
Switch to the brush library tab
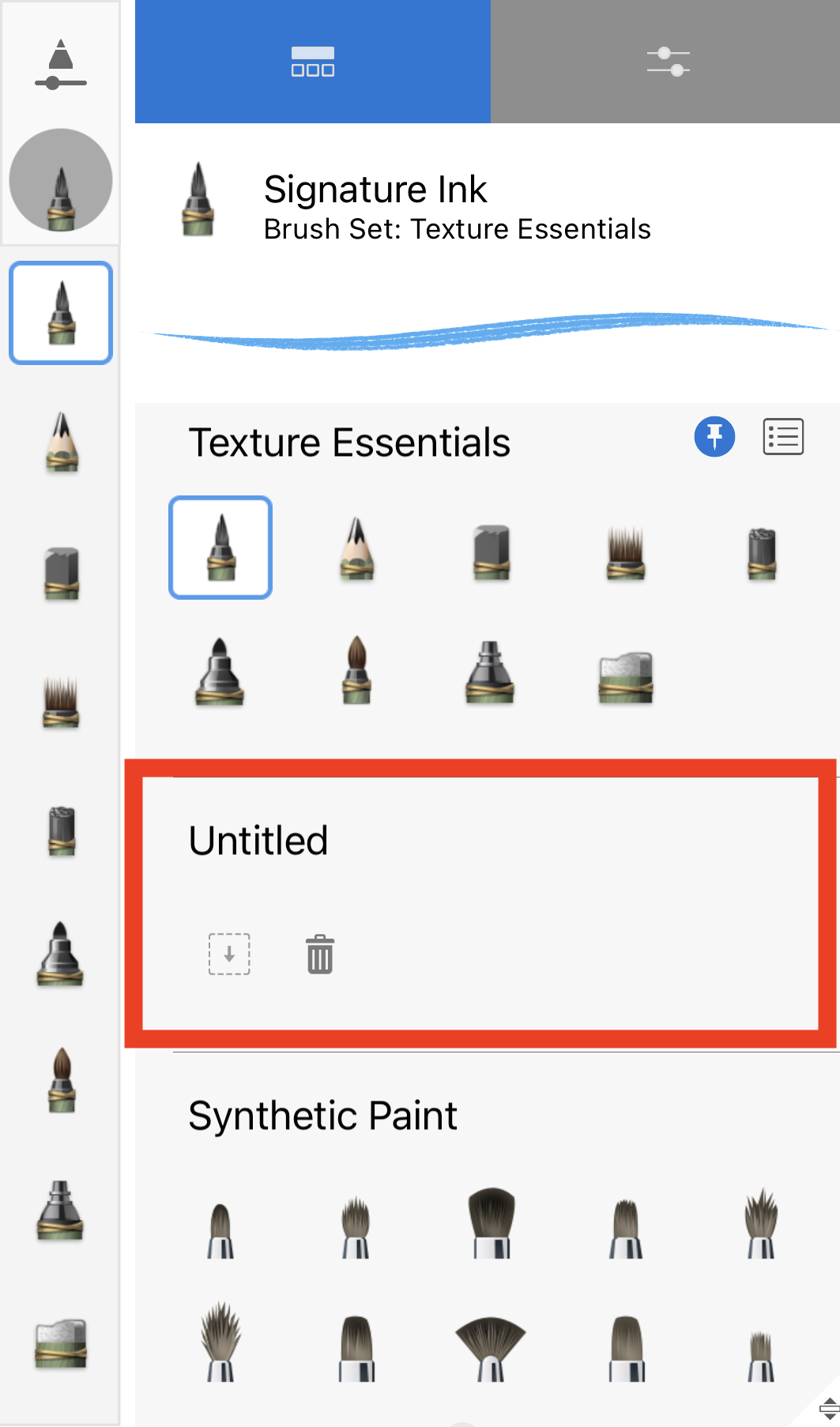(x=313, y=62)
